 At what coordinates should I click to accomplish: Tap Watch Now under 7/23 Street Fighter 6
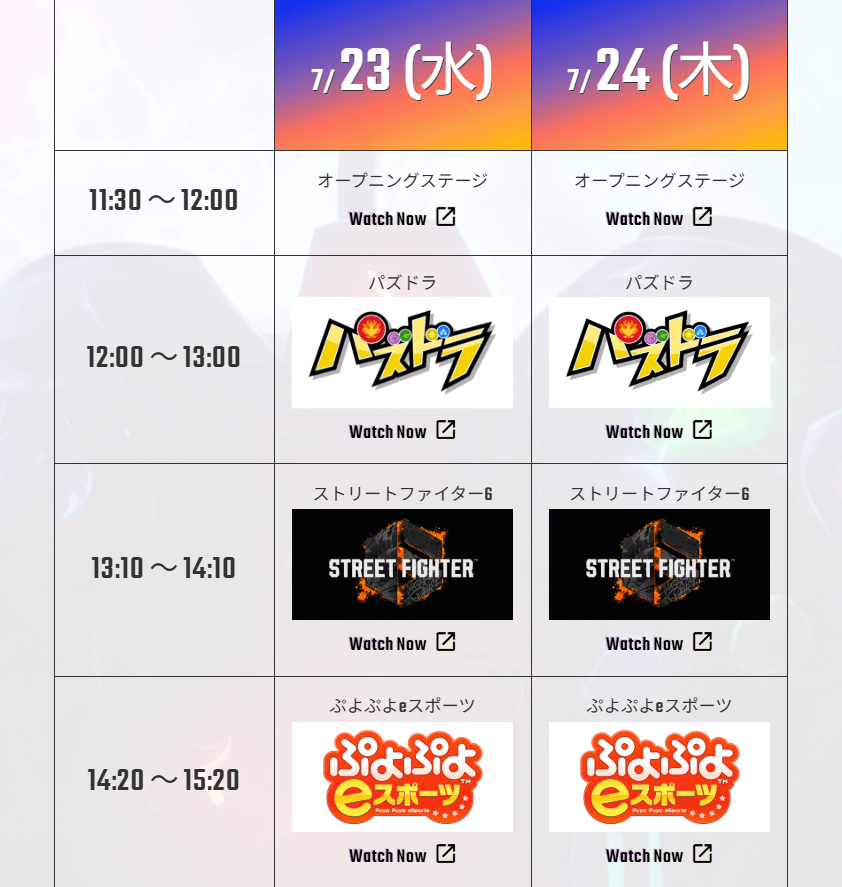tap(402, 643)
